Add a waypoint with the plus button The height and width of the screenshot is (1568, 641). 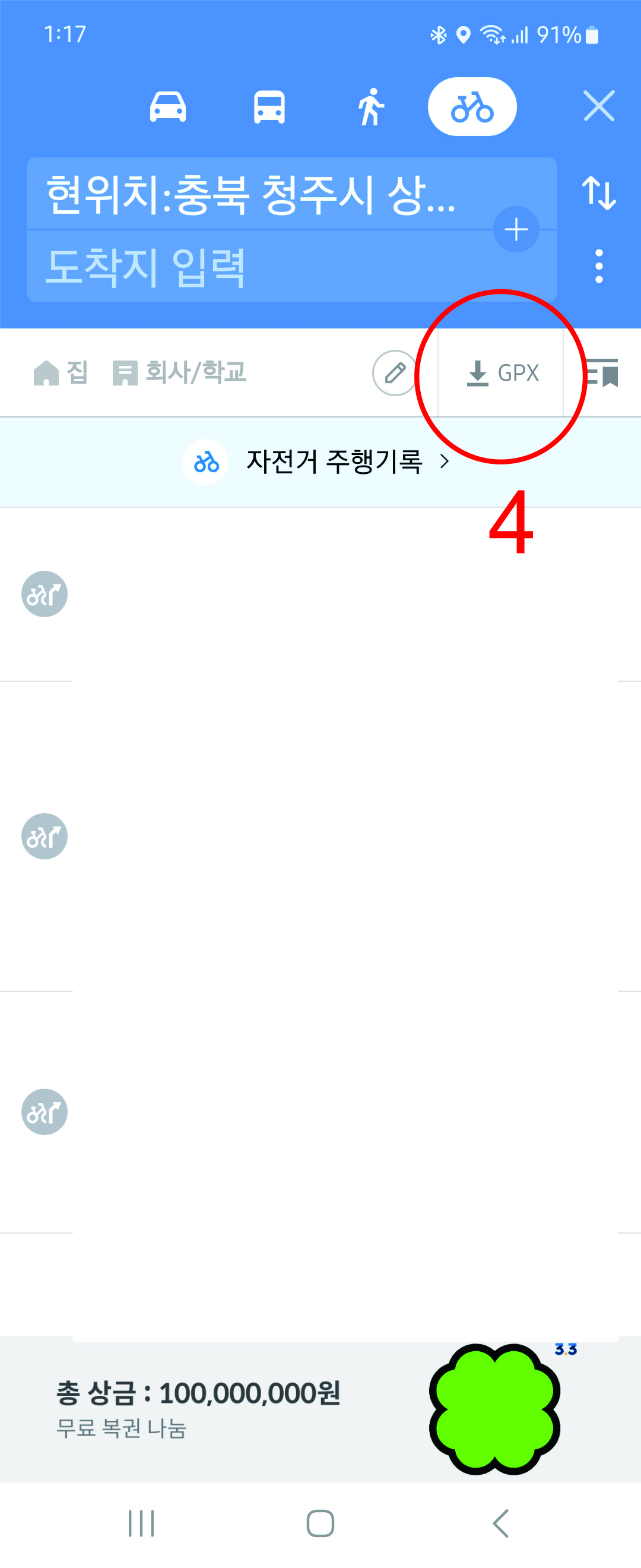point(516,230)
